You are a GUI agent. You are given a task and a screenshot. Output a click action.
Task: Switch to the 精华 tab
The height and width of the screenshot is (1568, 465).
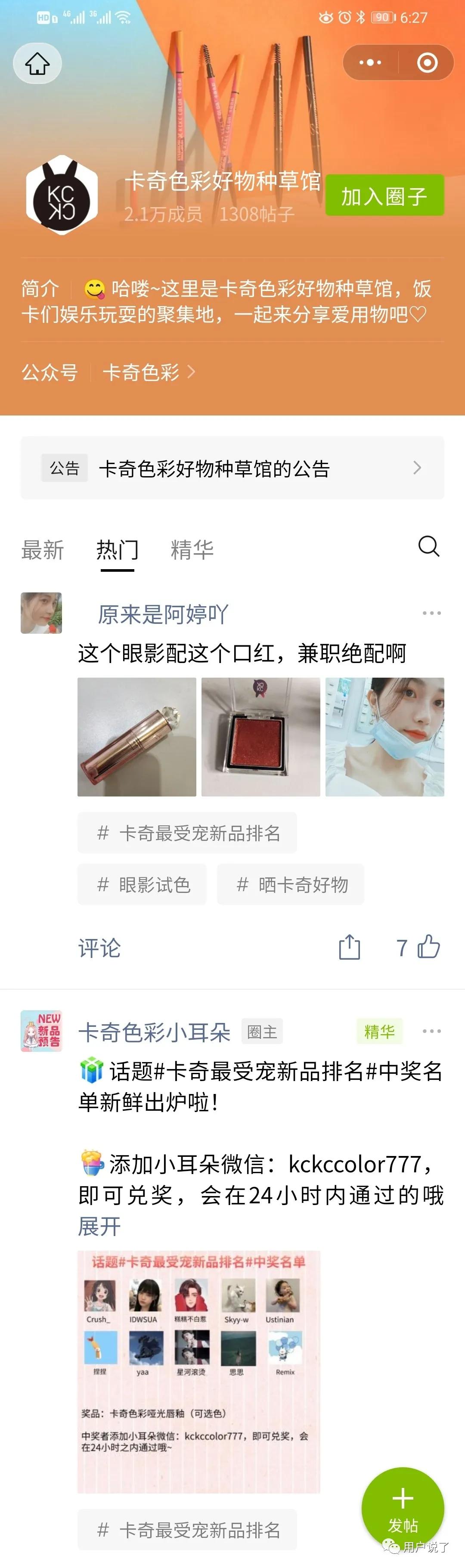click(x=192, y=550)
